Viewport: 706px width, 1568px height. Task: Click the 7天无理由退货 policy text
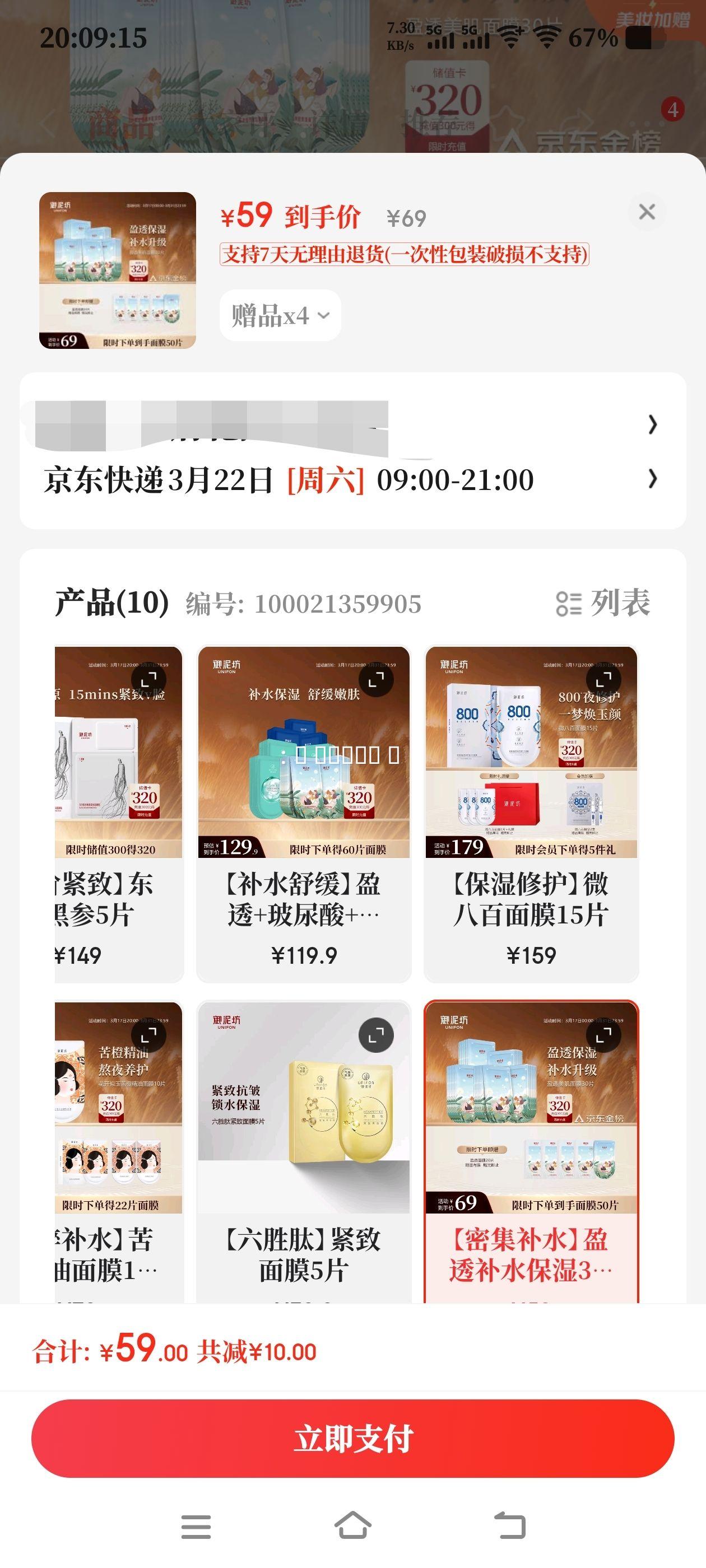point(404,256)
